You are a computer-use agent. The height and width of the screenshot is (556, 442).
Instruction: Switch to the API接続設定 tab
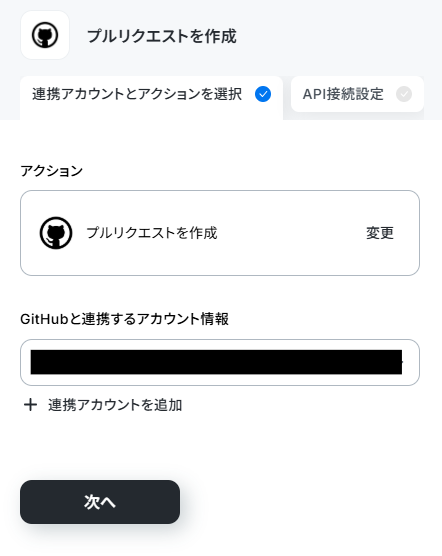pos(357,94)
